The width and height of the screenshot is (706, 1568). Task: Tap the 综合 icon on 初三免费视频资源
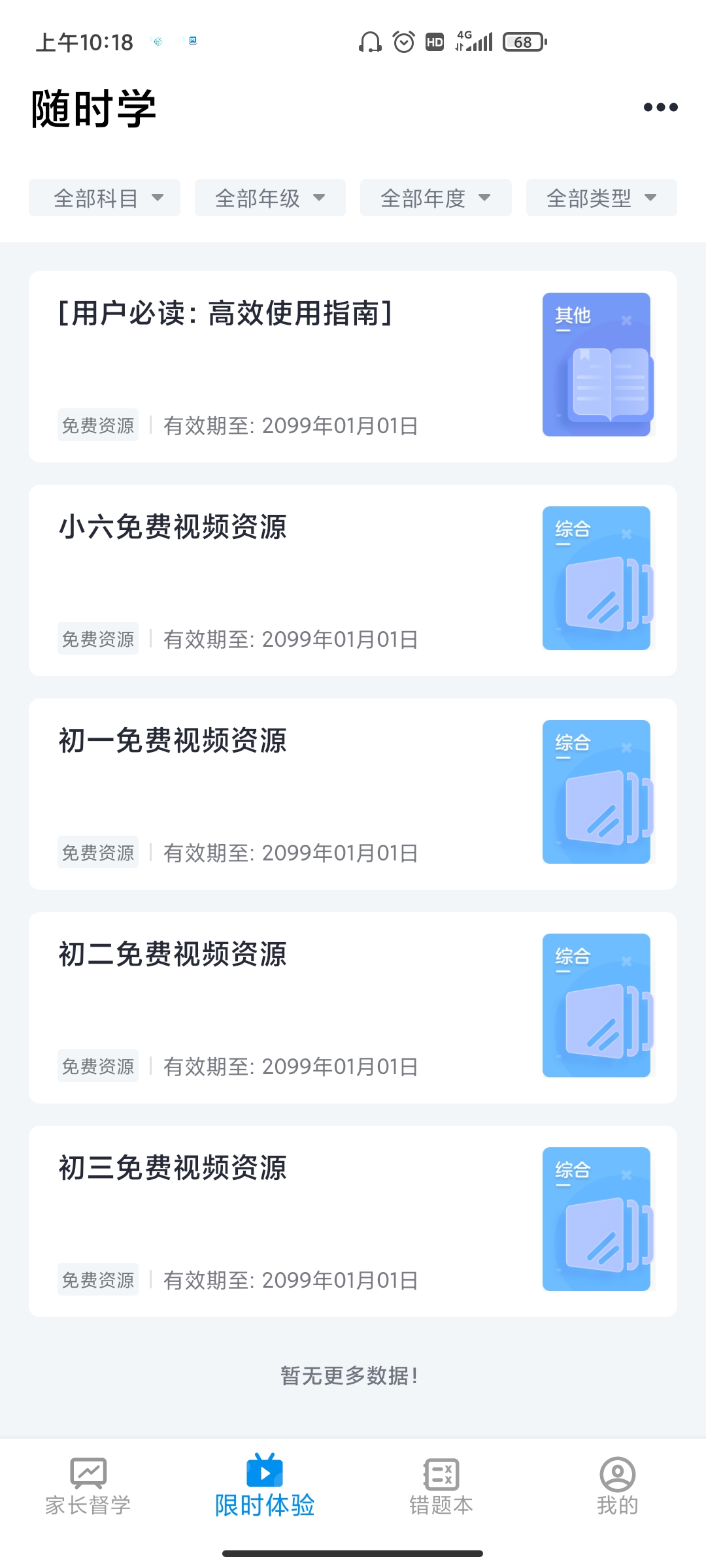click(x=596, y=1218)
